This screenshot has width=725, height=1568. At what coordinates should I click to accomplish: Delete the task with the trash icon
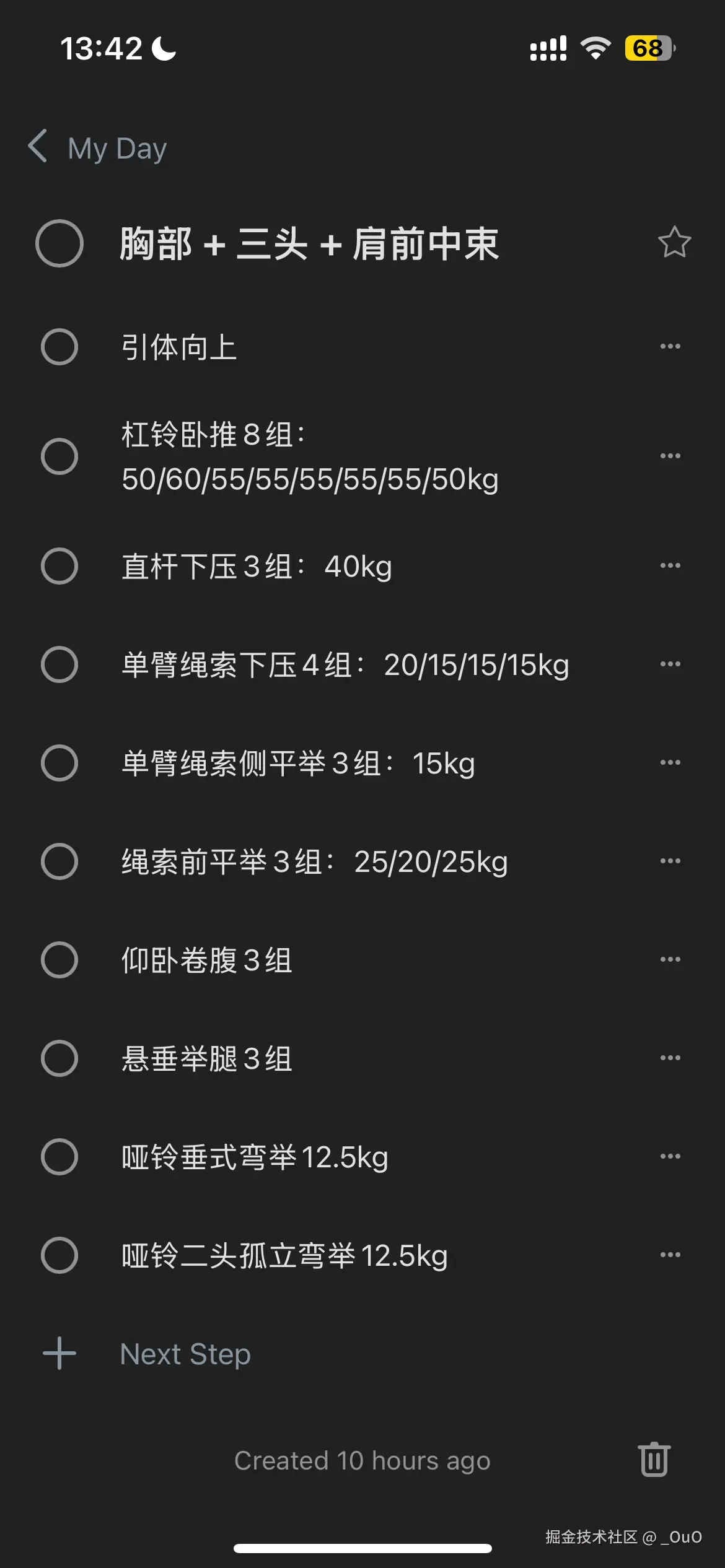[654, 1460]
